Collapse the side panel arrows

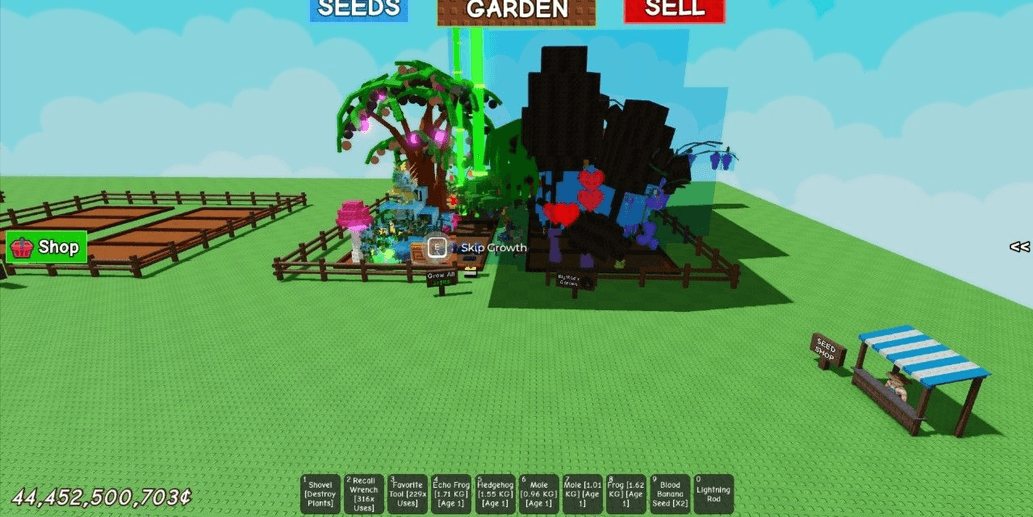click(x=1019, y=247)
